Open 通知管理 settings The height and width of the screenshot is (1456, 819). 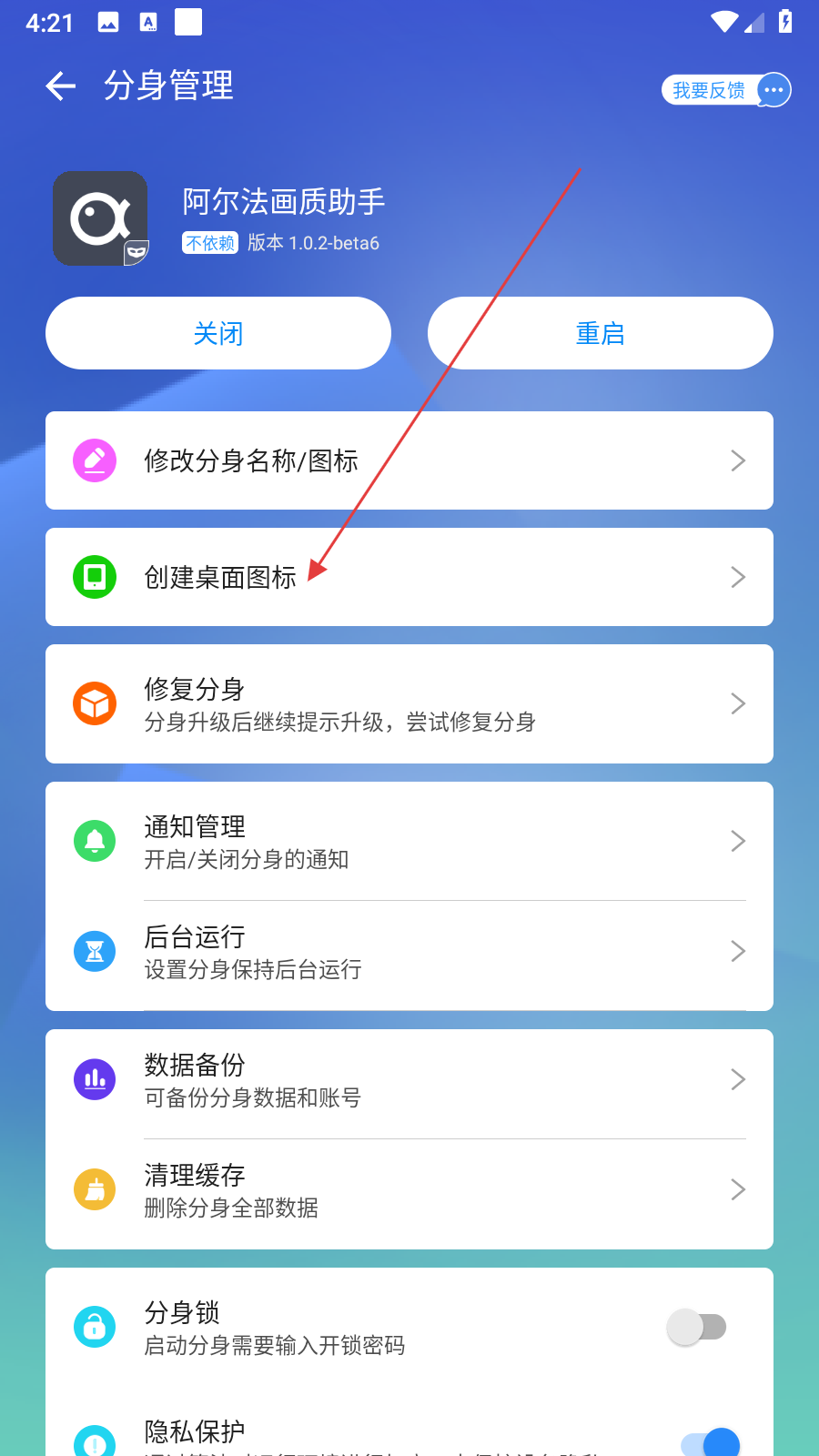pyautogui.click(x=409, y=841)
